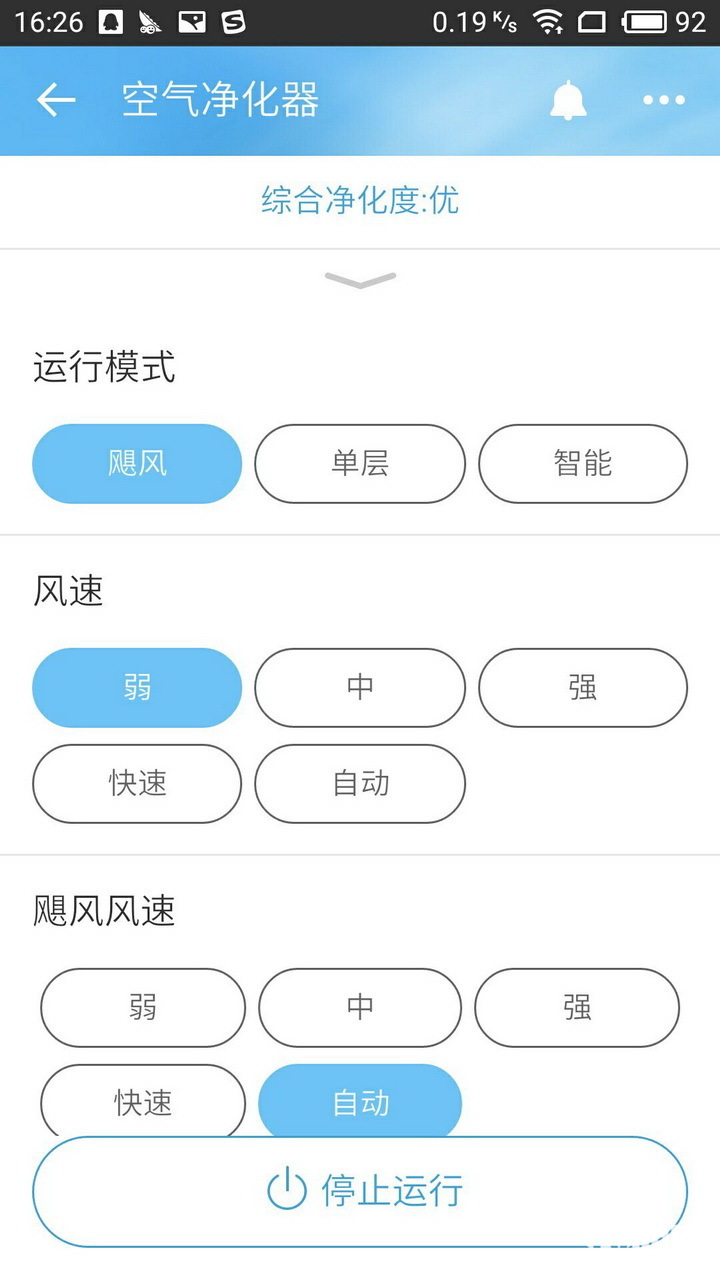Select 自动 under 飓风风速
720x1280 pixels.
click(x=360, y=1100)
